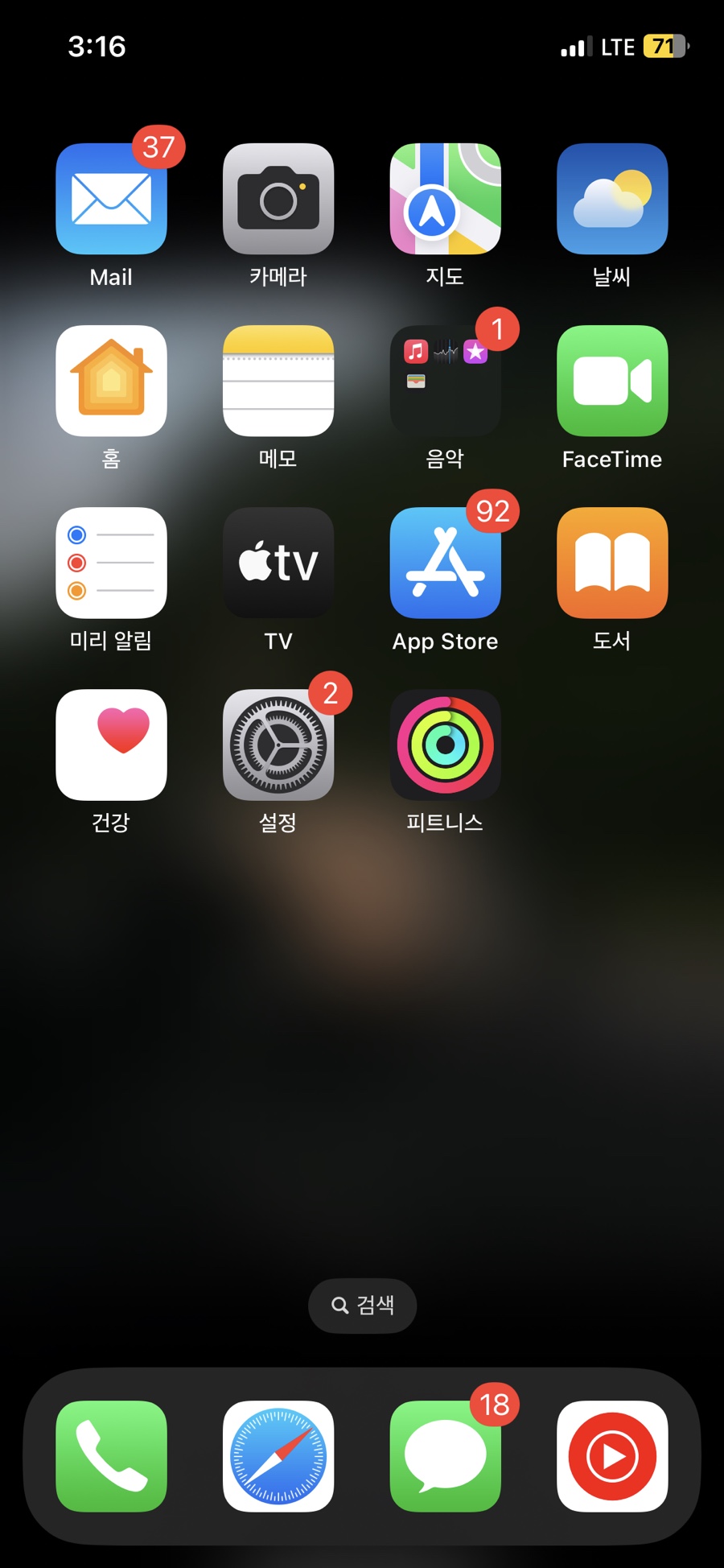Open the 메모 notes app
724x1568 pixels.
278,381
